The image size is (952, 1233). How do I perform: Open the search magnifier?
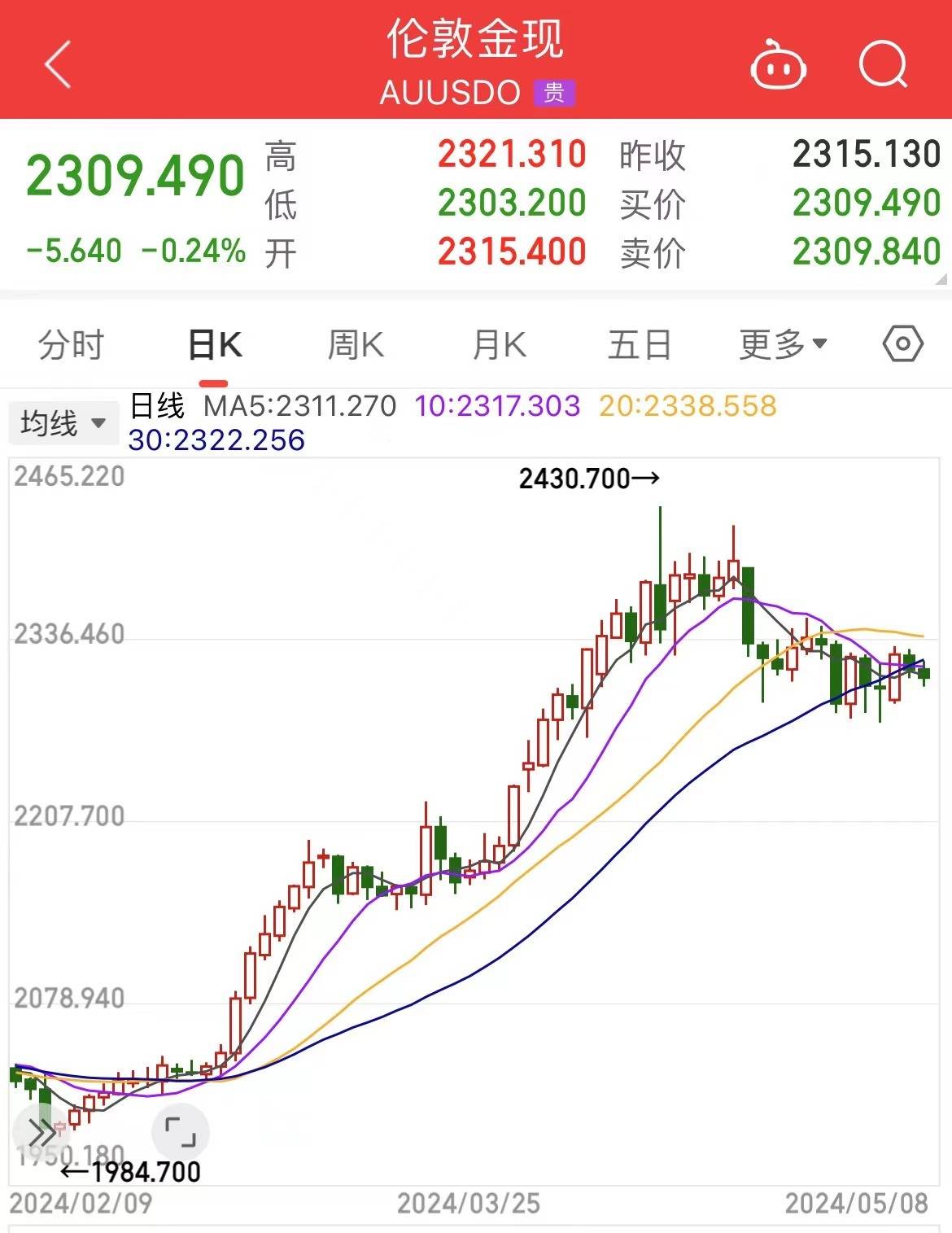[883, 63]
